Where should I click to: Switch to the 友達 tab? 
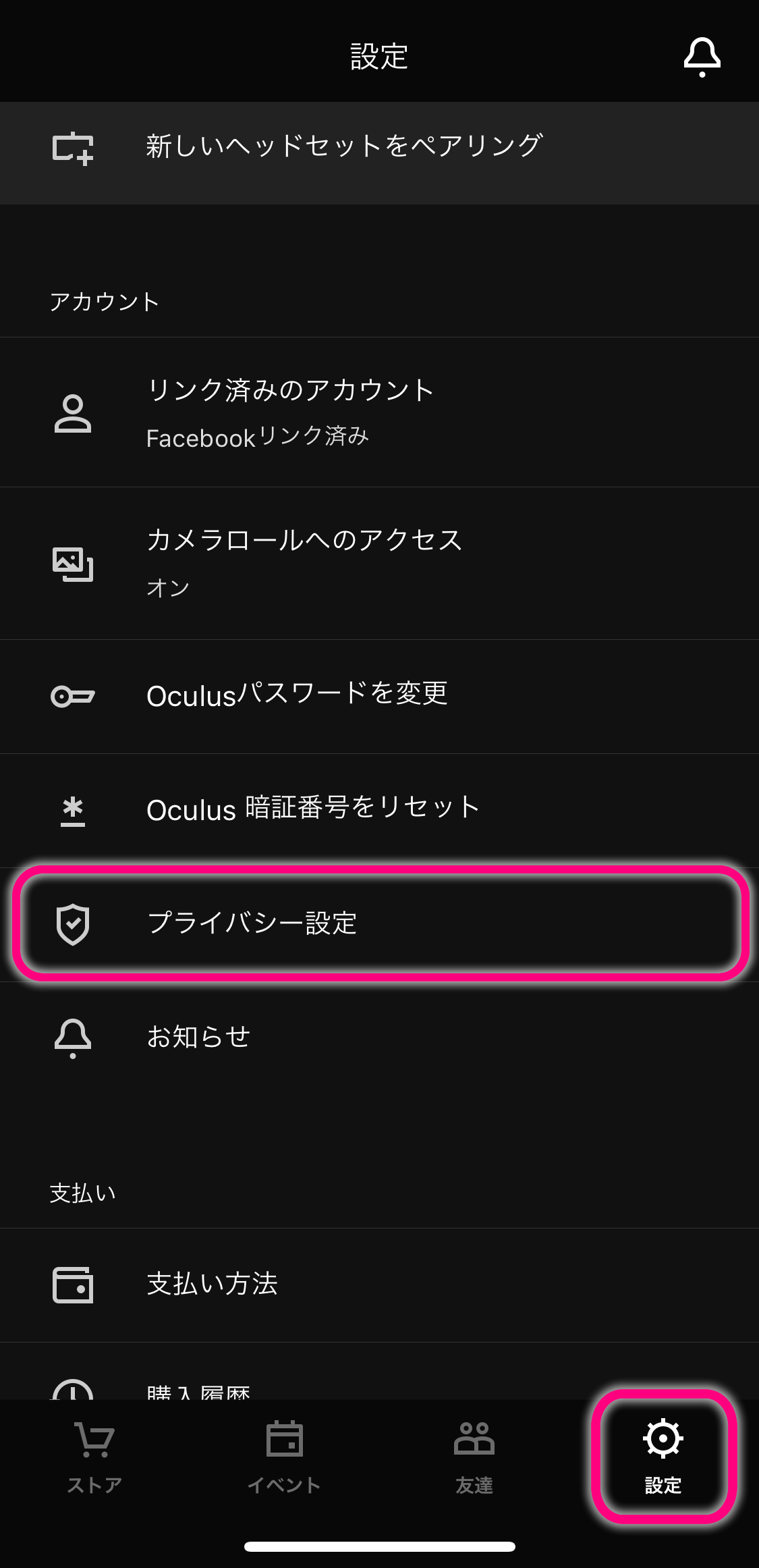(x=474, y=1457)
